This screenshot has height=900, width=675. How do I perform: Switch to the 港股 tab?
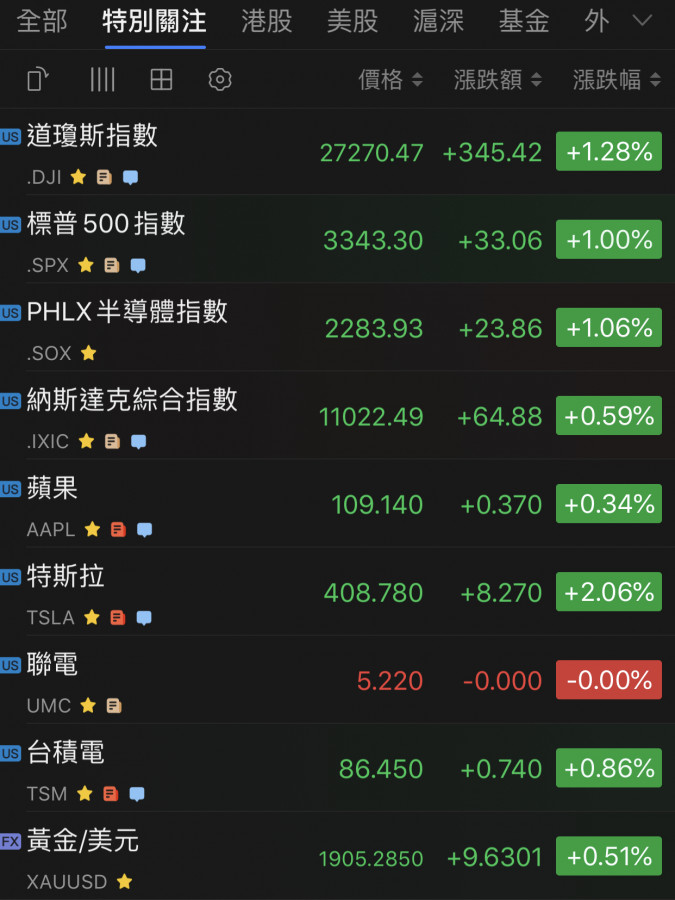[x=267, y=21]
